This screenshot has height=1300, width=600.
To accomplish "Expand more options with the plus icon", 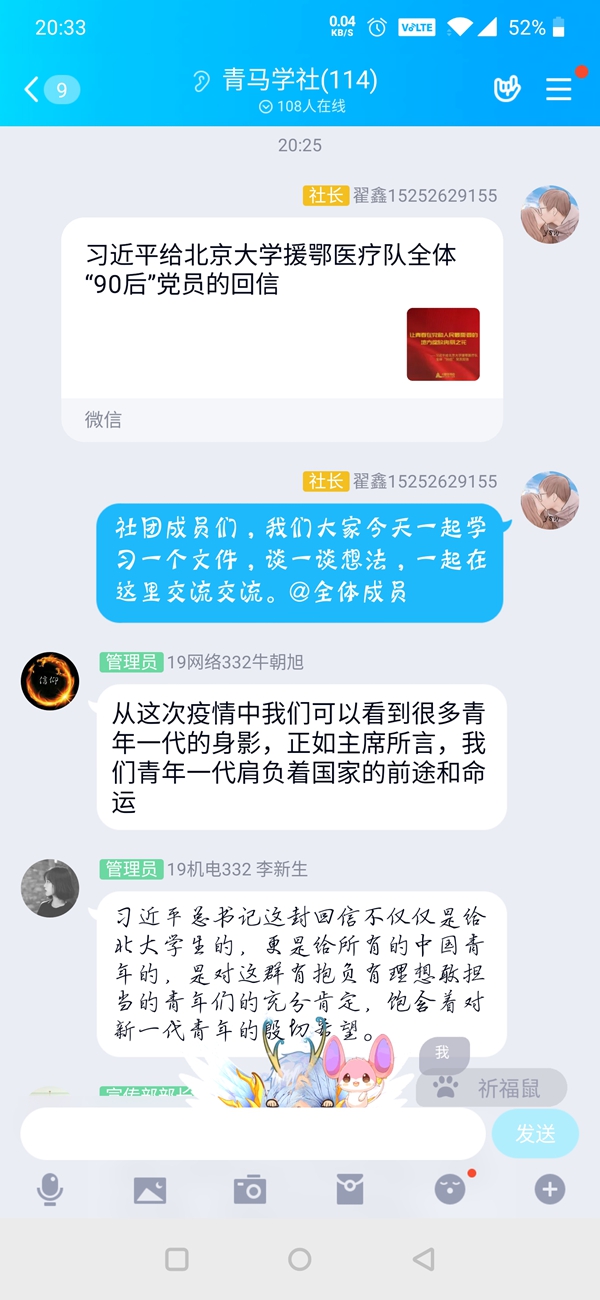I will point(550,1189).
